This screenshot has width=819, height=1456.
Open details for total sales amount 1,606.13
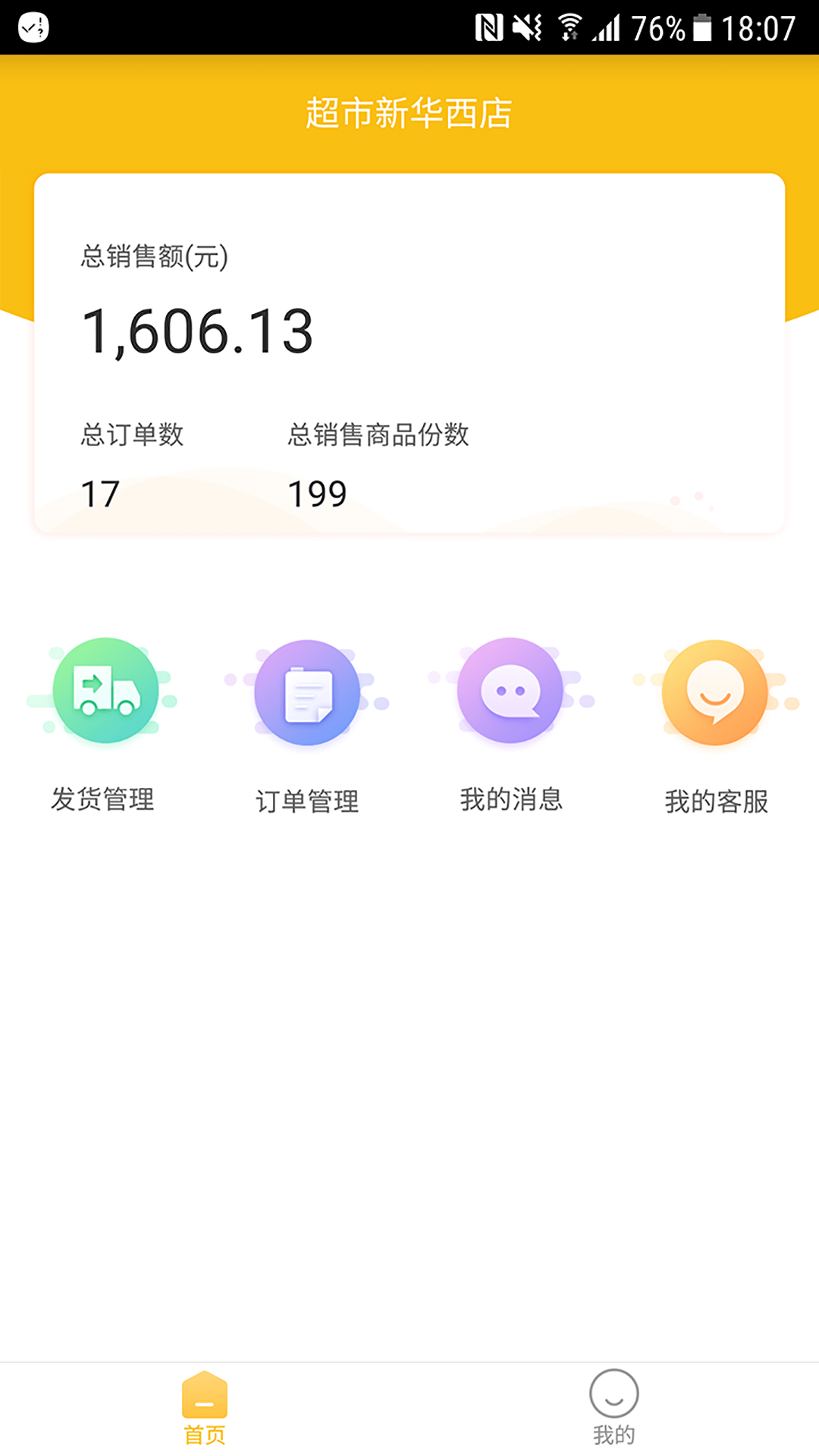[198, 329]
